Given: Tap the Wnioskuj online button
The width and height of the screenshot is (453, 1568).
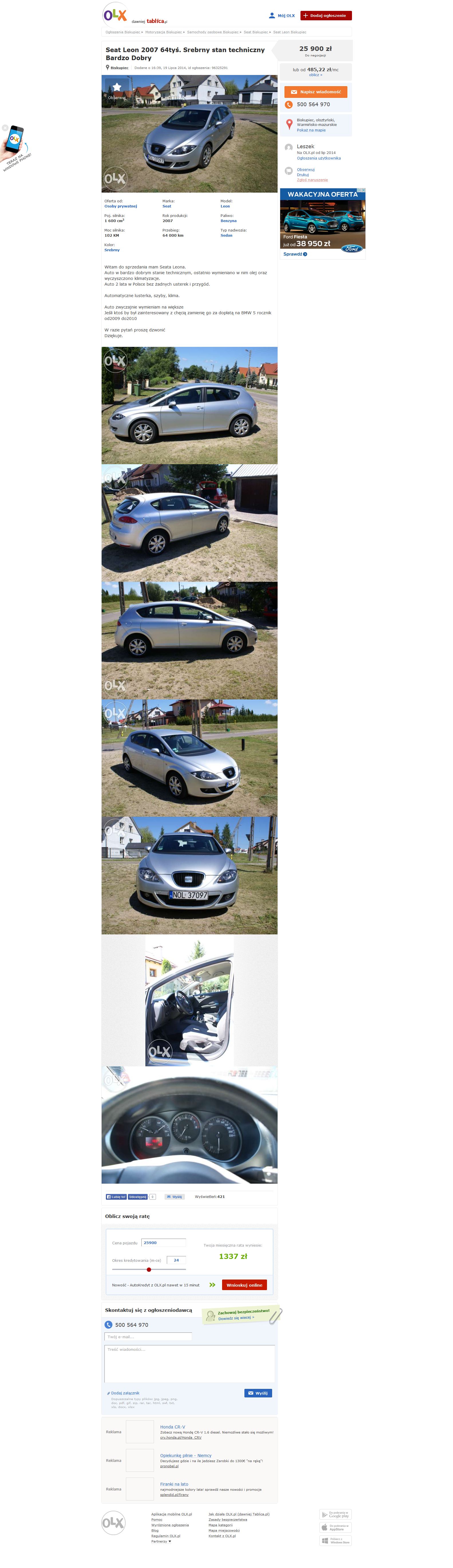Looking at the screenshot, I should [244, 1285].
